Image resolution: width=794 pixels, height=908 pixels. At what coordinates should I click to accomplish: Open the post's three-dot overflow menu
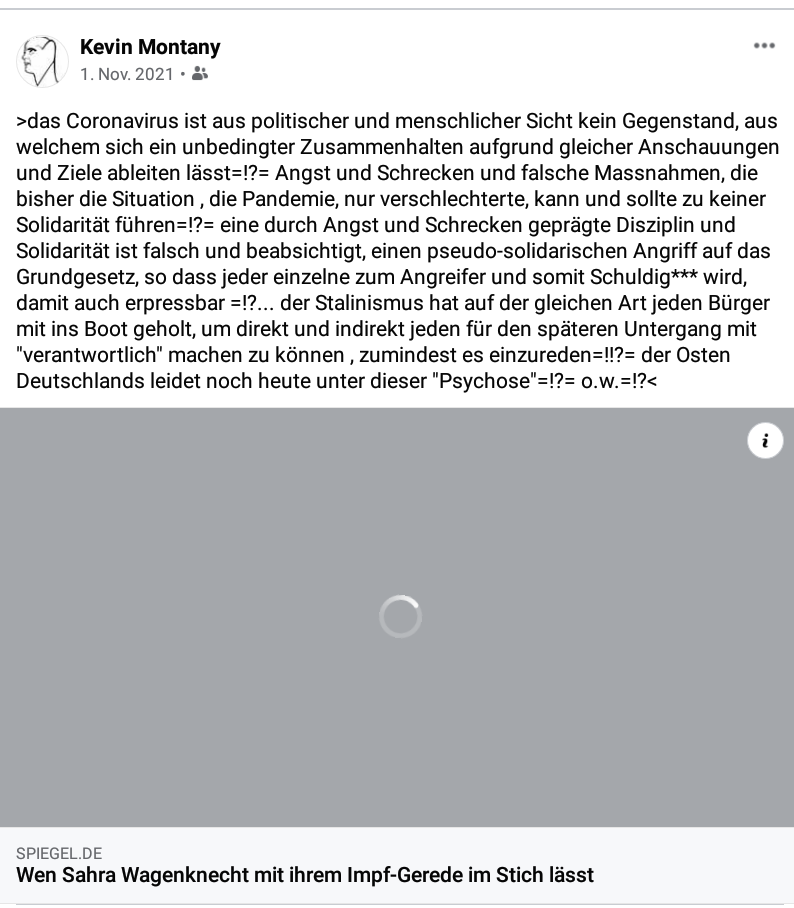(764, 46)
